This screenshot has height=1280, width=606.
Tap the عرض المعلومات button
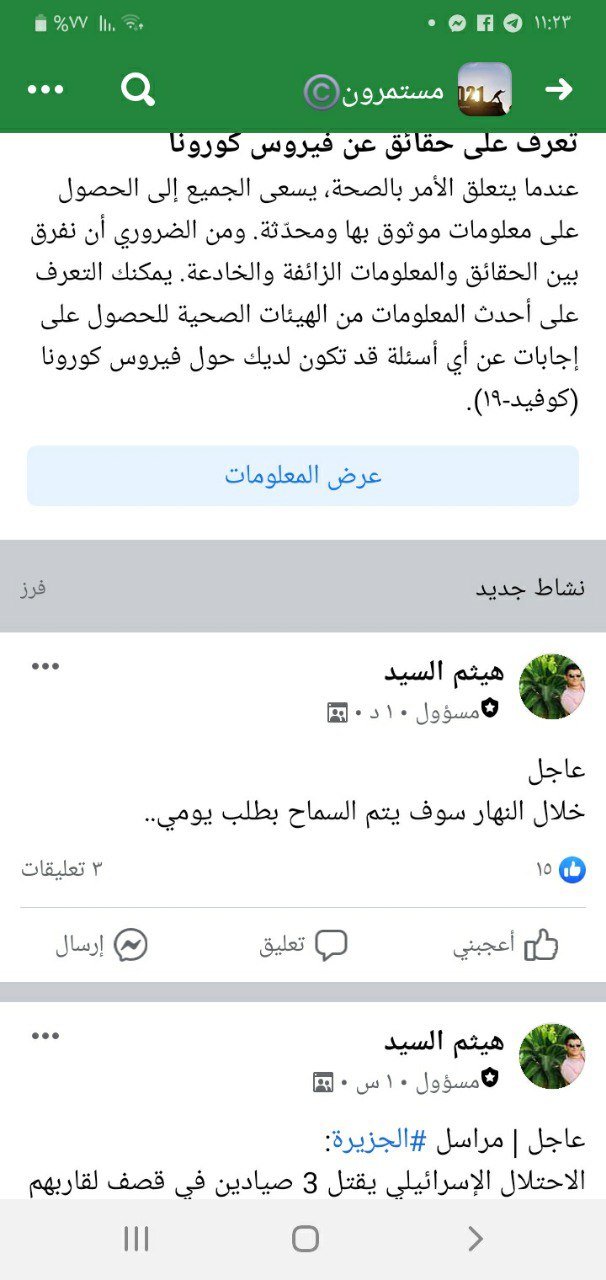tap(302, 475)
